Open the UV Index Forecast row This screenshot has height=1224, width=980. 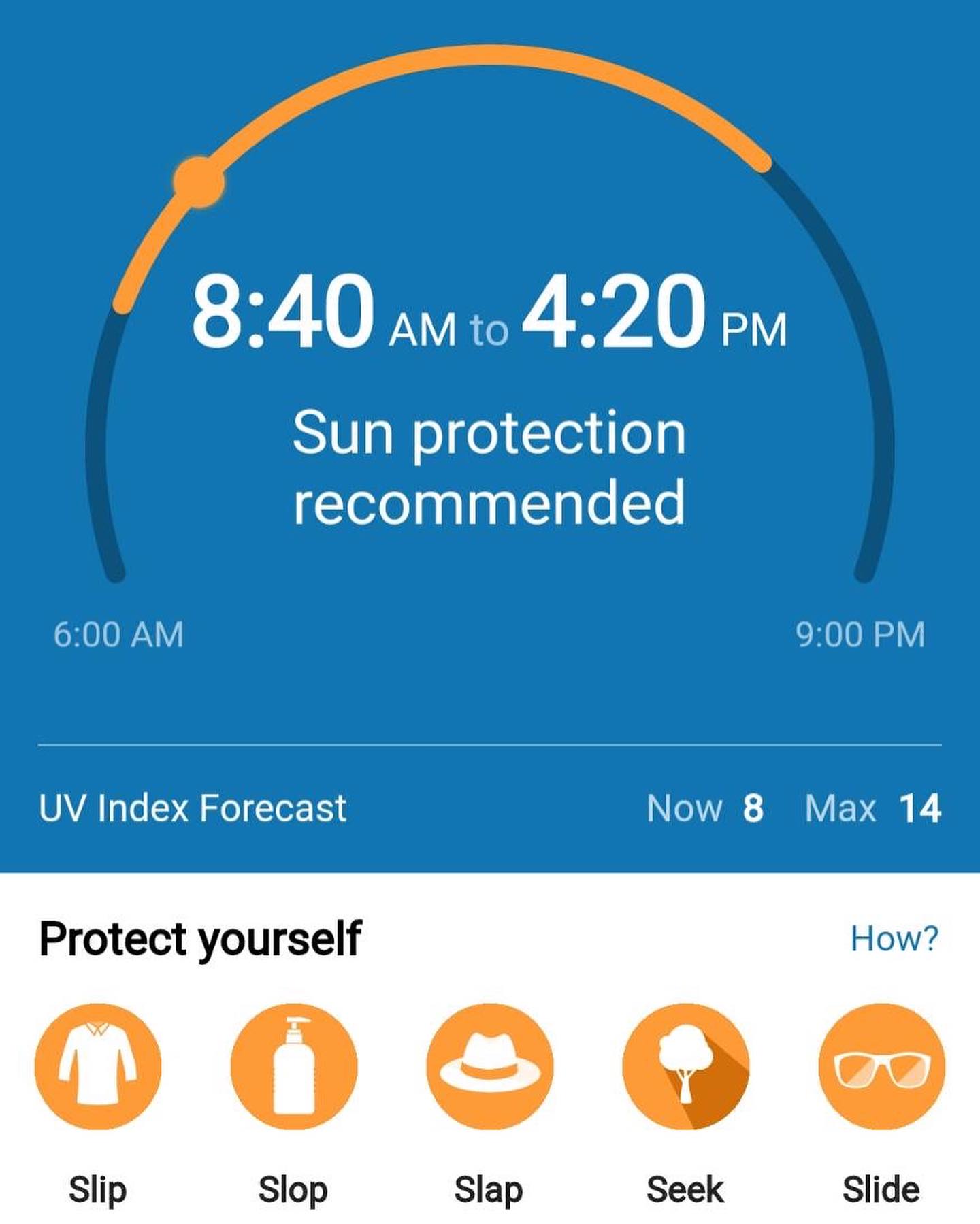point(489,808)
